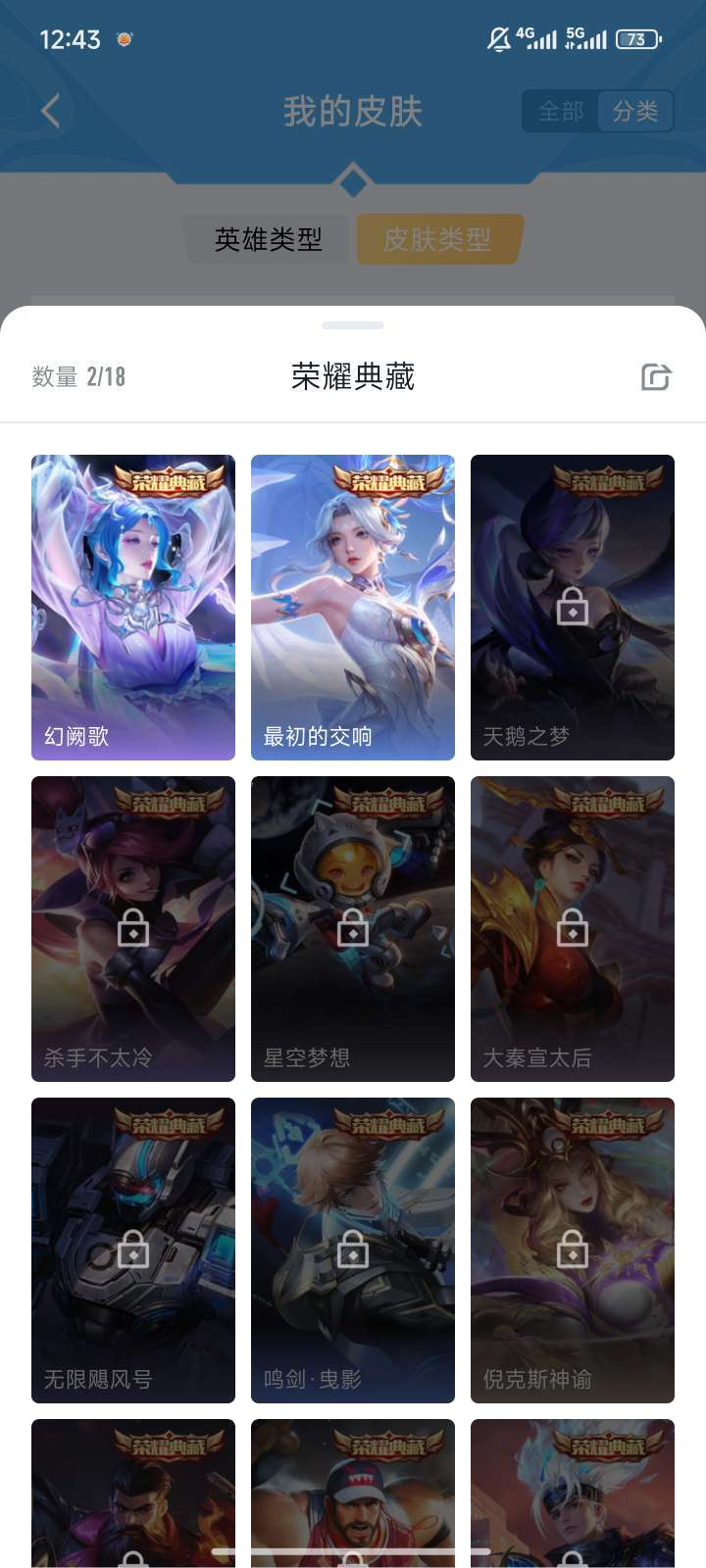
Task: Go back using the top-left arrow
Action: [51, 111]
